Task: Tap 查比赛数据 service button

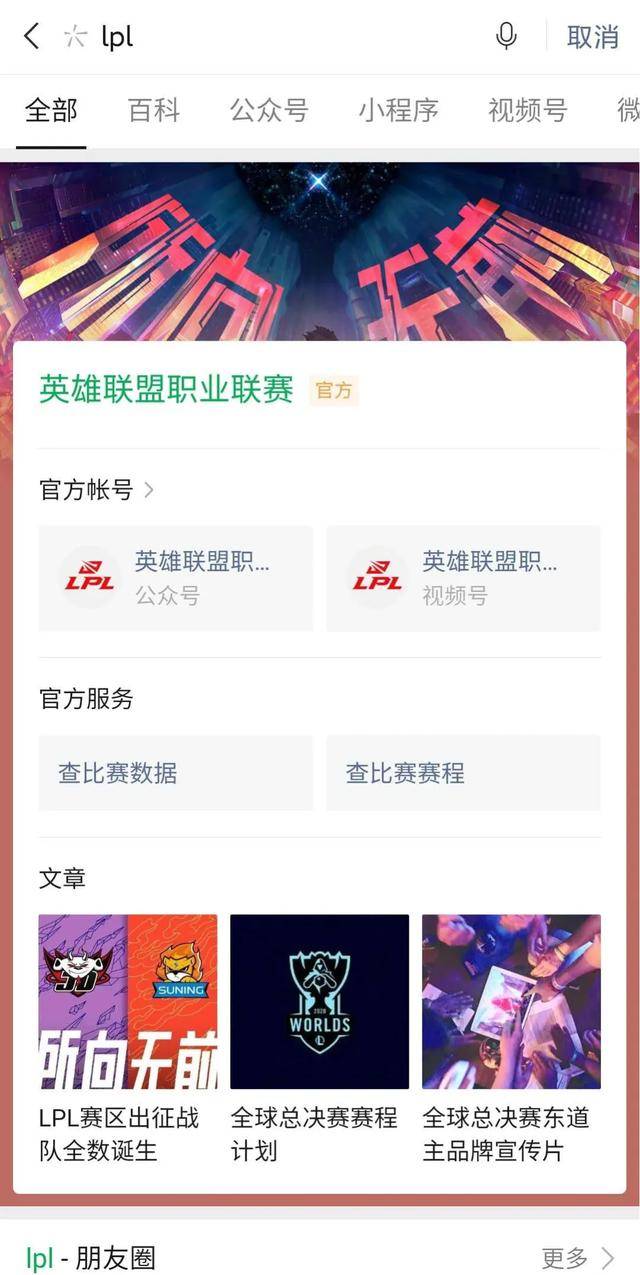Action: point(176,773)
